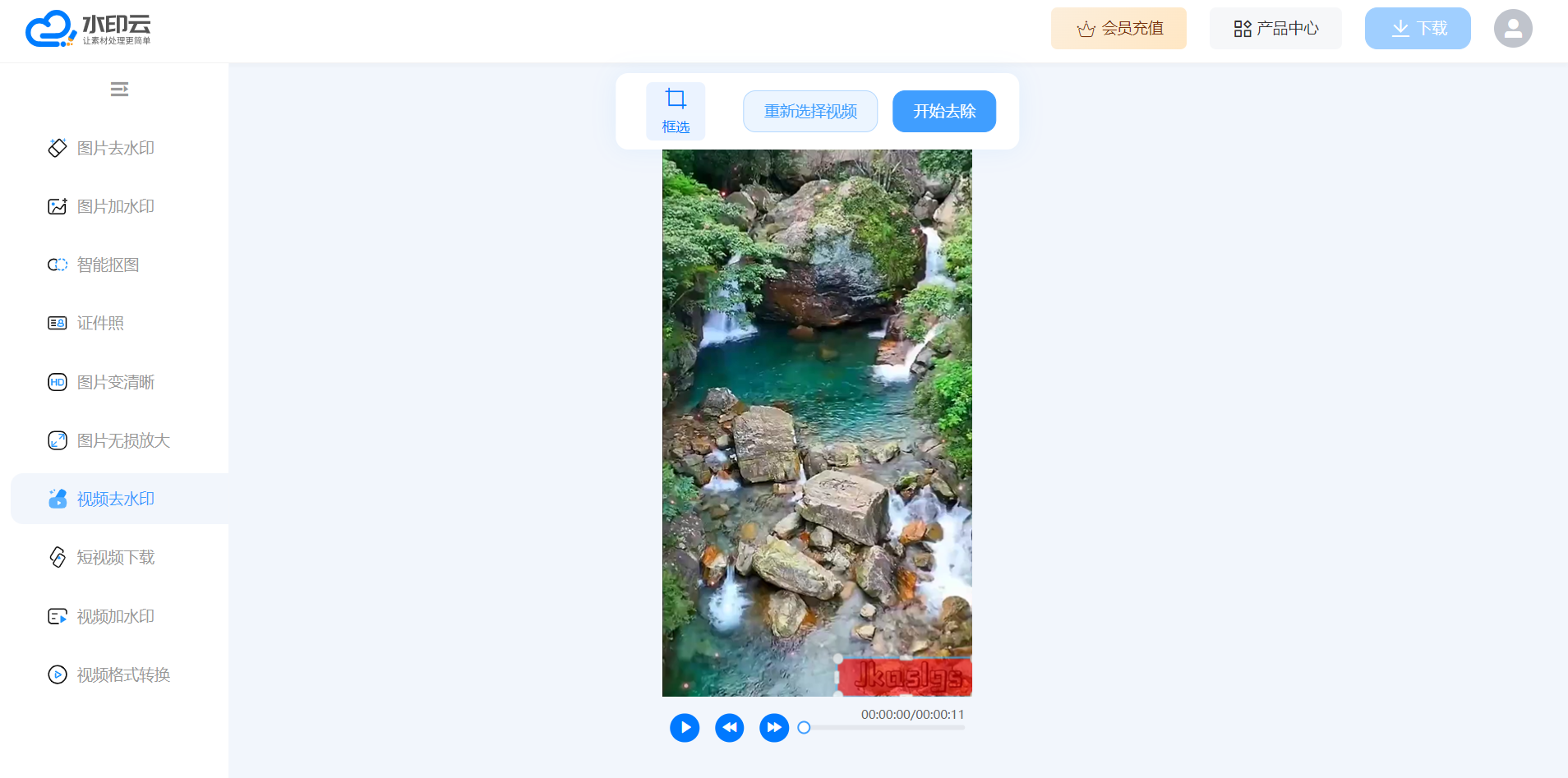The height and width of the screenshot is (778, 1568).
Task: Collapse the sidebar menu icon
Action: coord(119,89)
